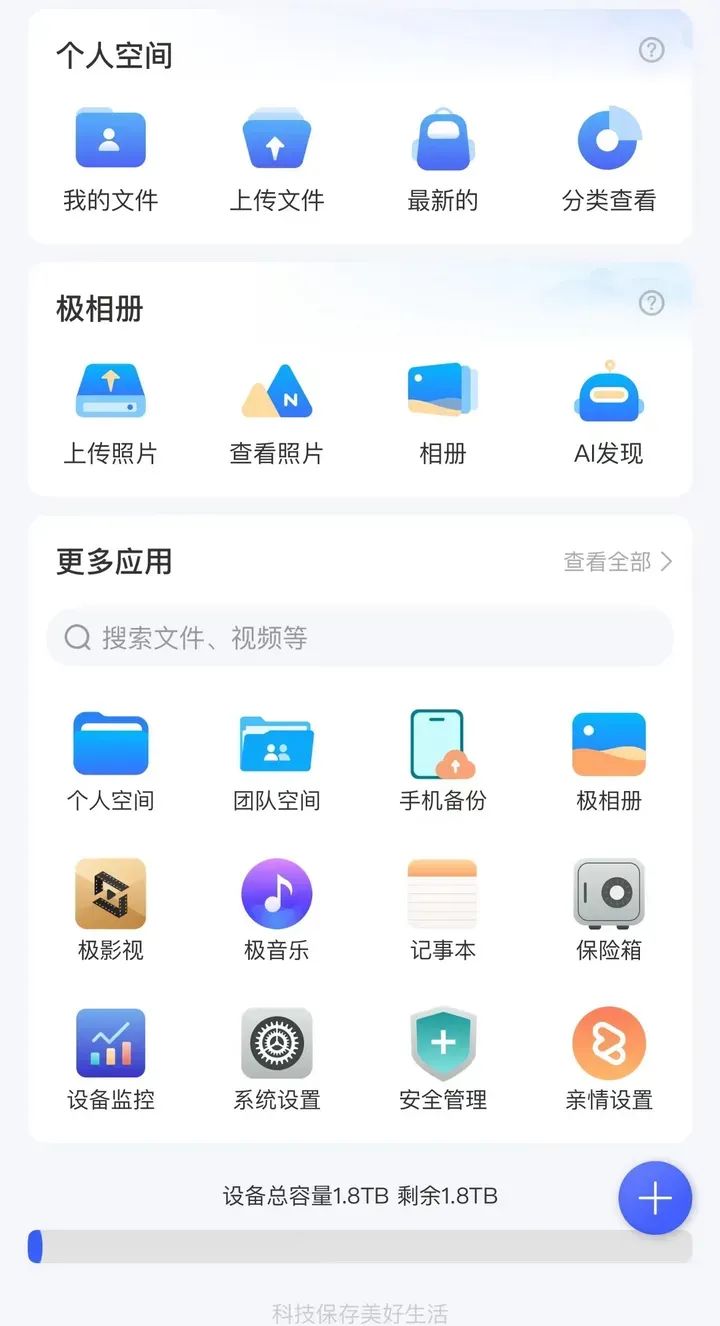
Task: Open 查看全部 in 更多应用
Action: pyautogui.click(x=617, y=562)
